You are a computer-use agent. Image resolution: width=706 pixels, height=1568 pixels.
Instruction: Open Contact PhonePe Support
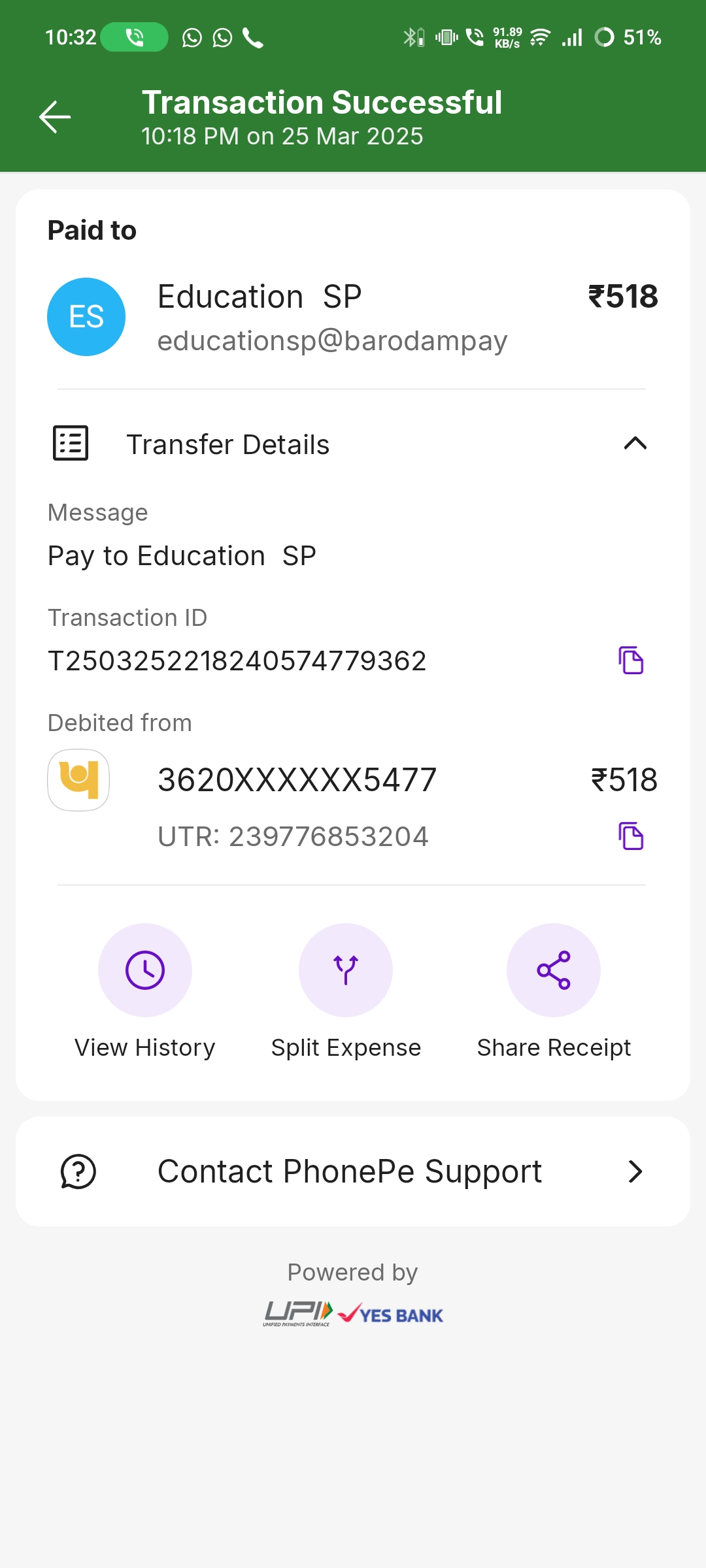click(x=353, y=1171)
